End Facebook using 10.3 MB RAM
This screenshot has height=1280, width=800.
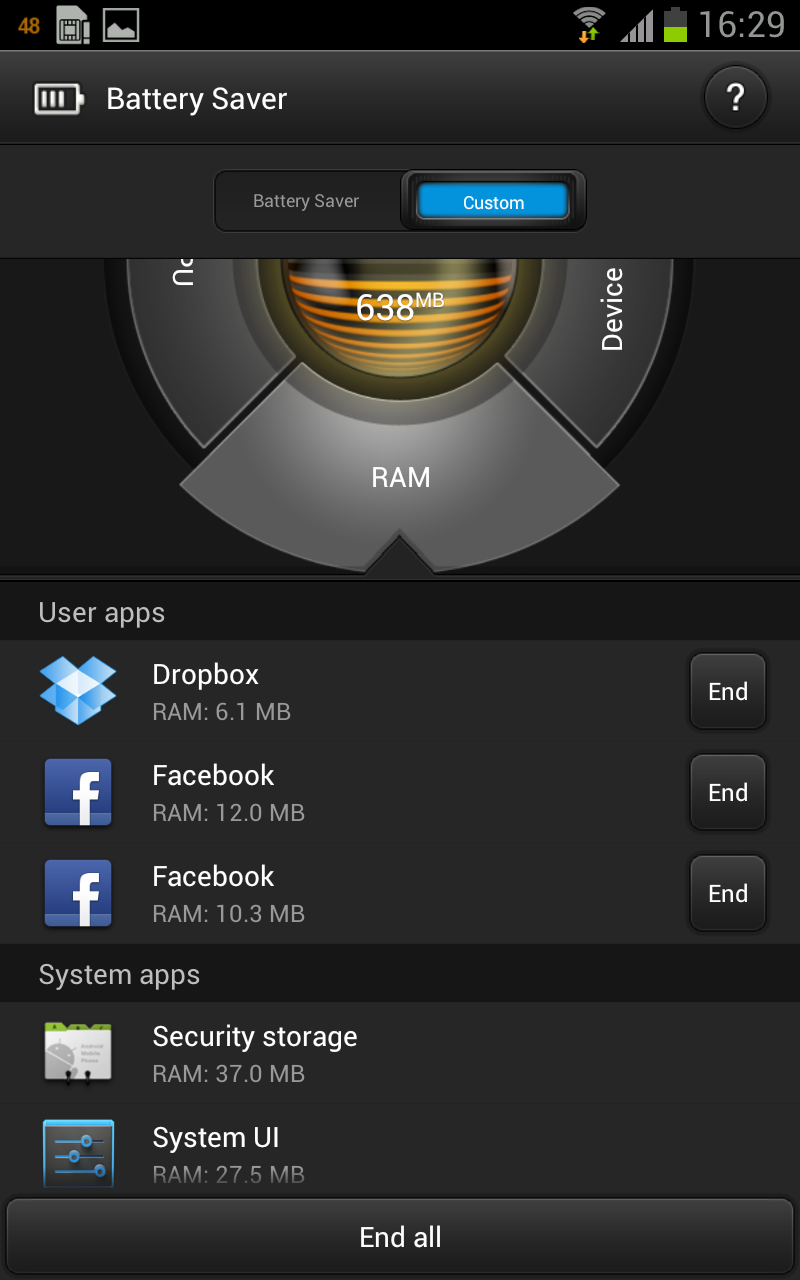coord(727,894)
